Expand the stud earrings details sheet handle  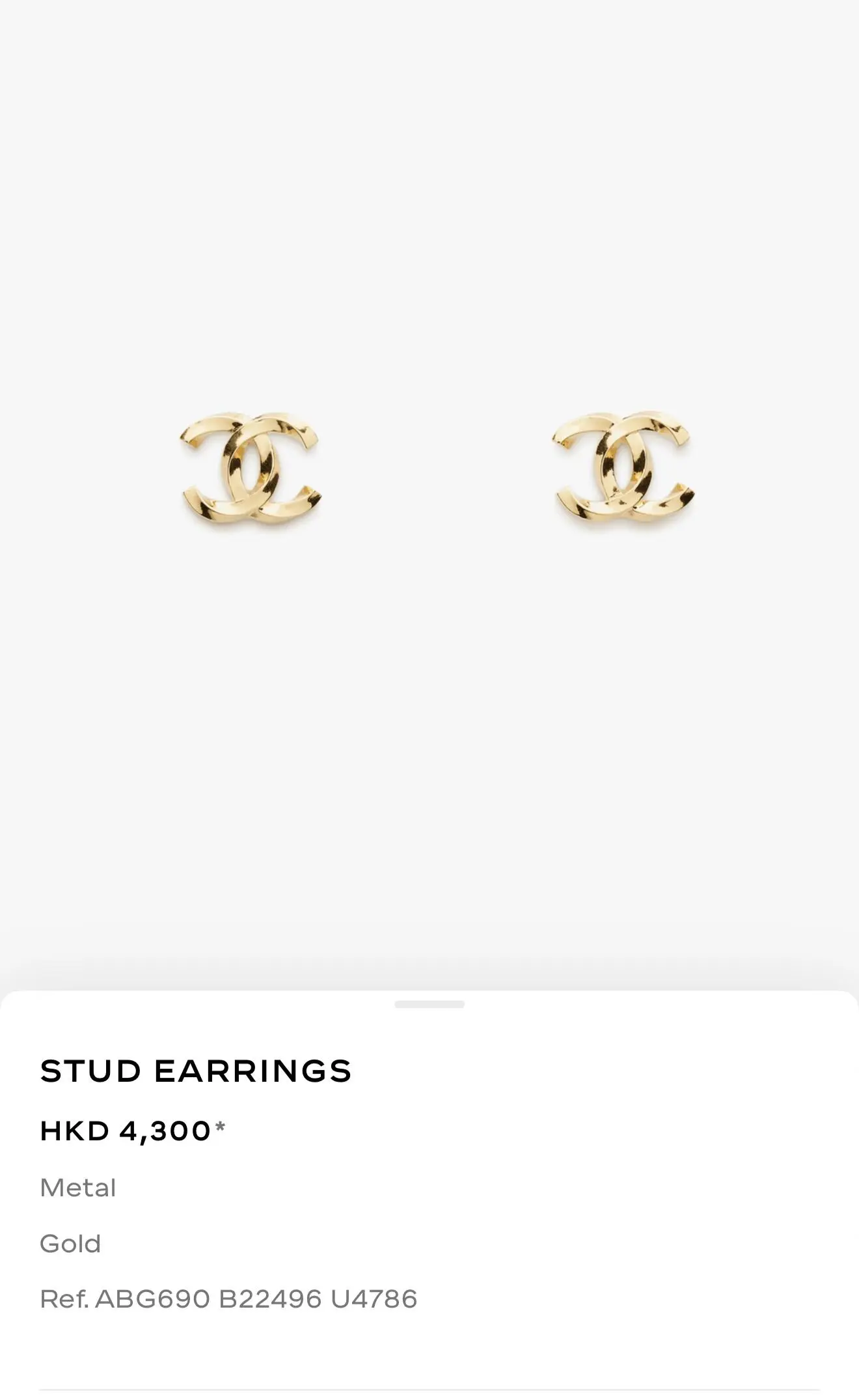[x=429, y=1004]
